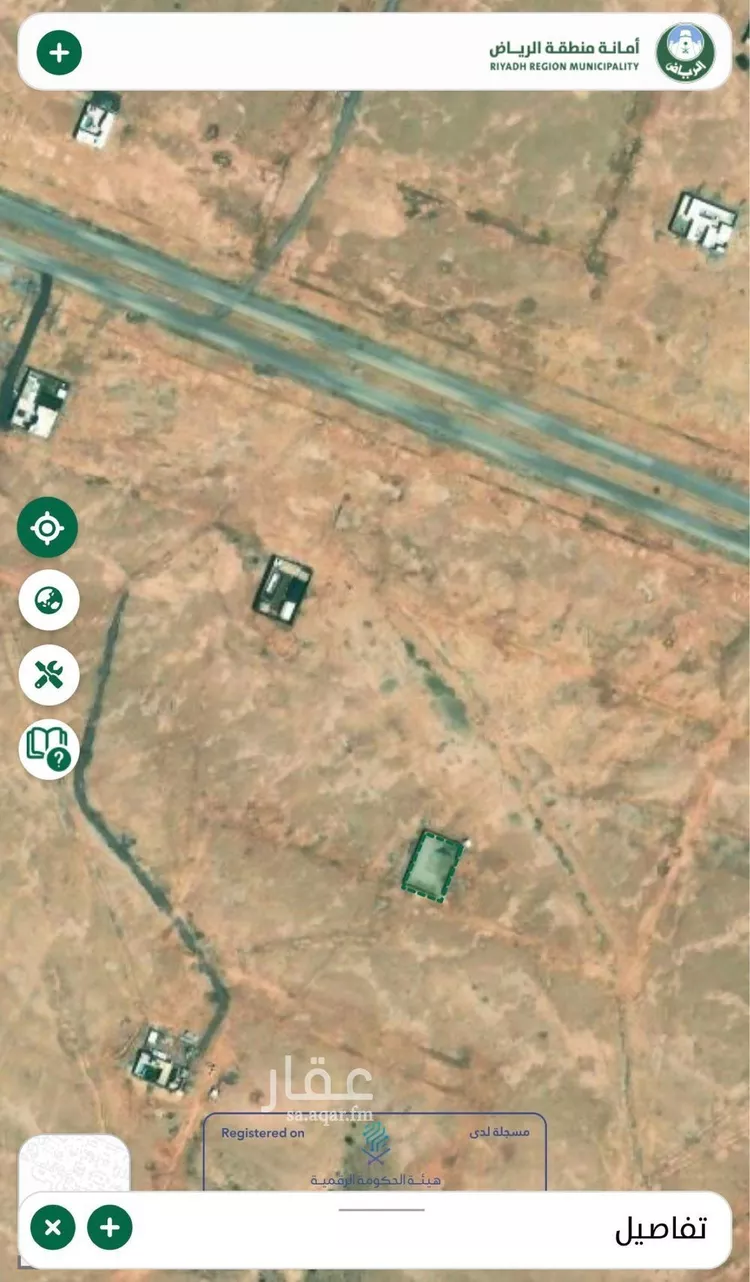Expand the details panel handle
The image size is (750, 1282).
[381, 1209]
